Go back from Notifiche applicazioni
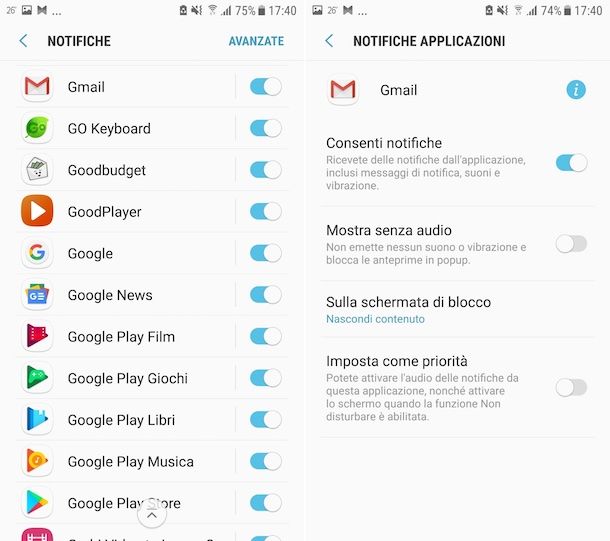610x541 pixels. 329,41
